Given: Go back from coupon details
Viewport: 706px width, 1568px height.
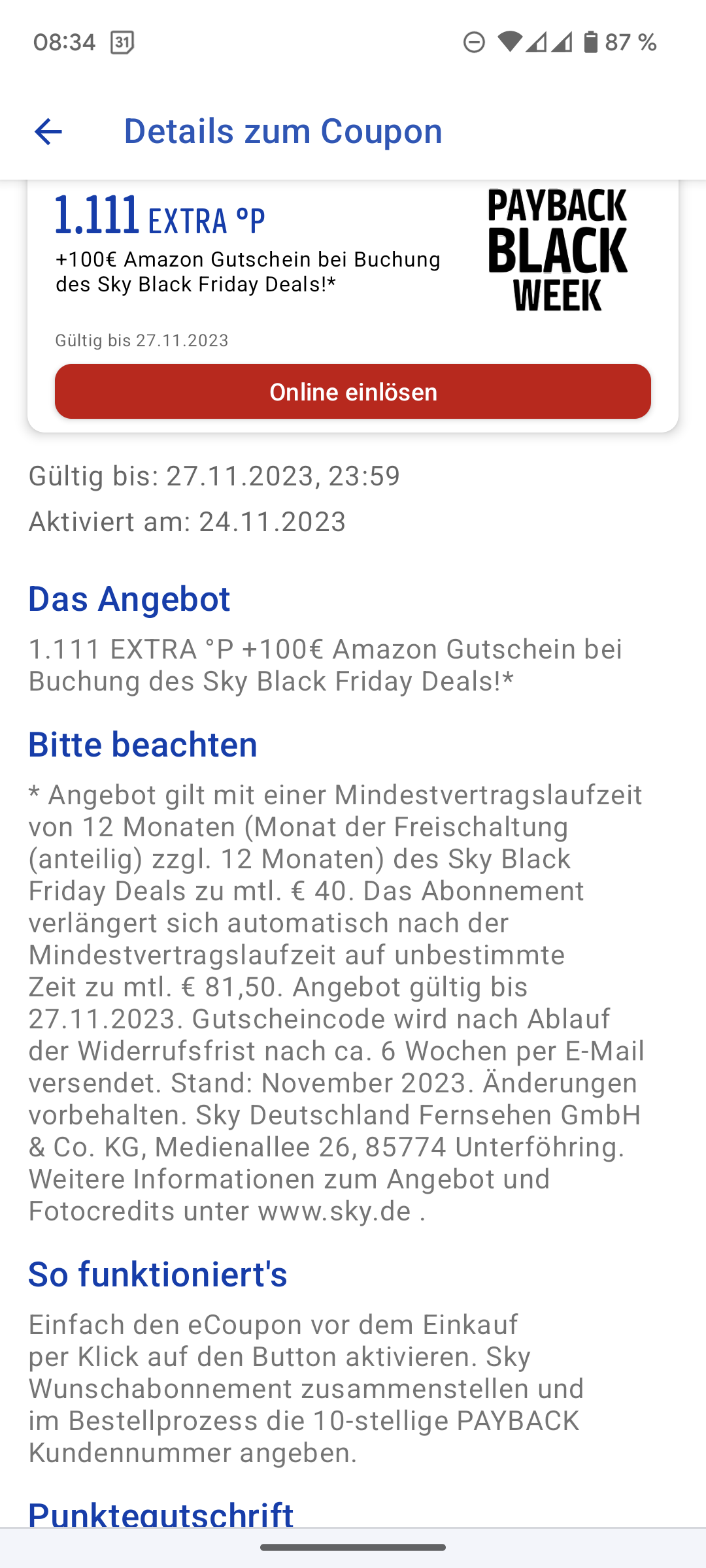Looking at the screenshot, I should 48,131.
